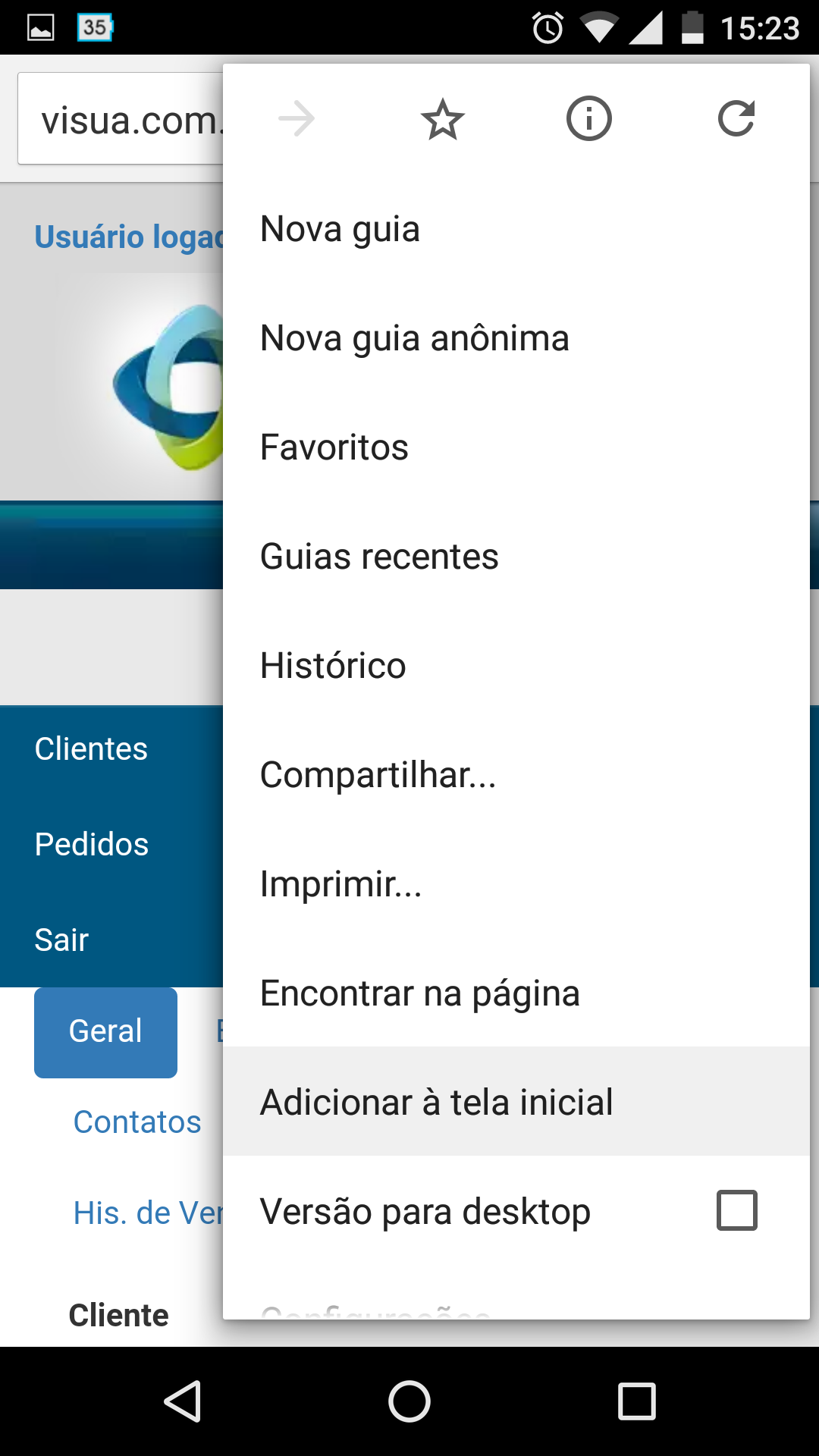Go to the Android home screen
The height and width of the screenshot is (1456, 819).
409,1401
